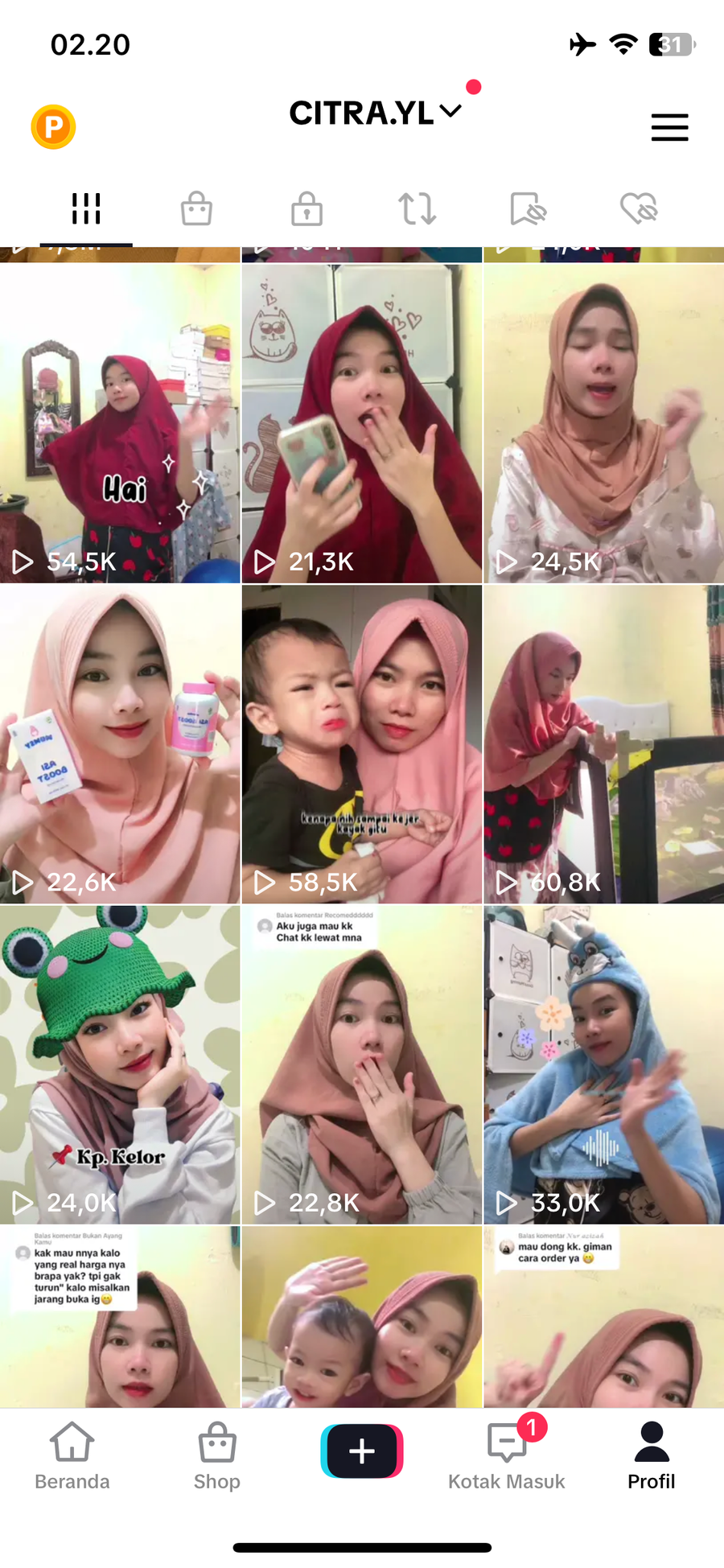This screenshot has width=724, height=1568.
Task: Open the video with 54,5K views
Action: 120,423
